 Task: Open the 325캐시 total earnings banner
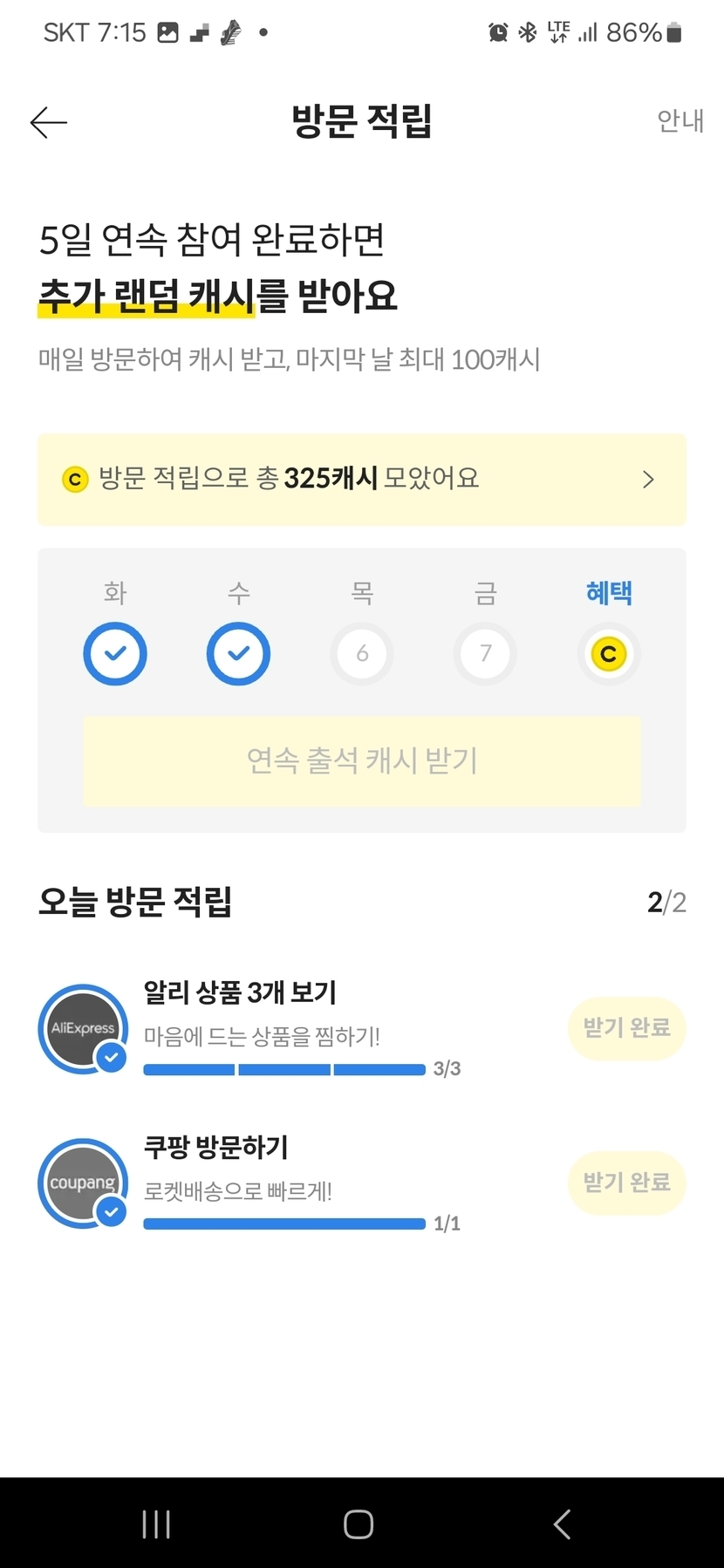[361, 480]
